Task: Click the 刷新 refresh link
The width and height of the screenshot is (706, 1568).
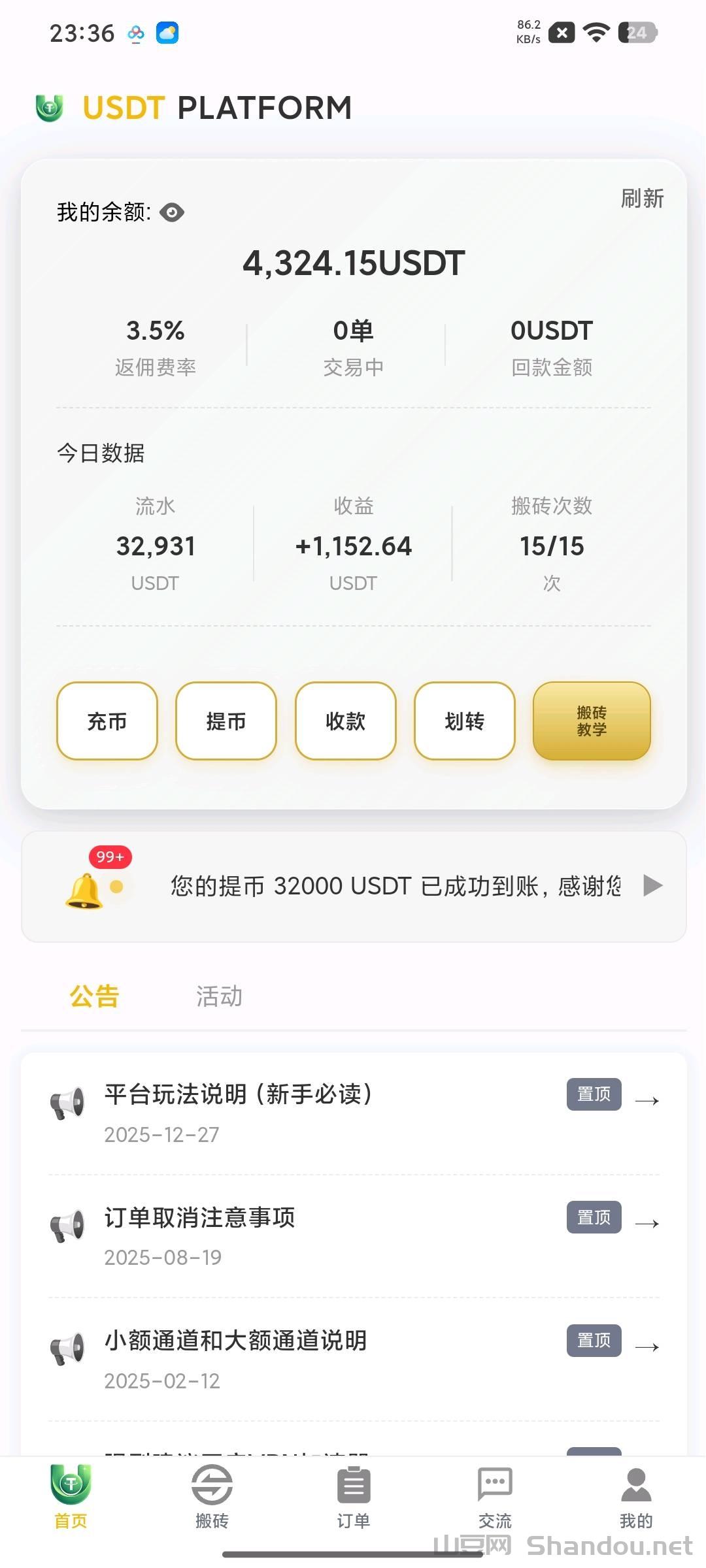Action: [x=642, y=199]
